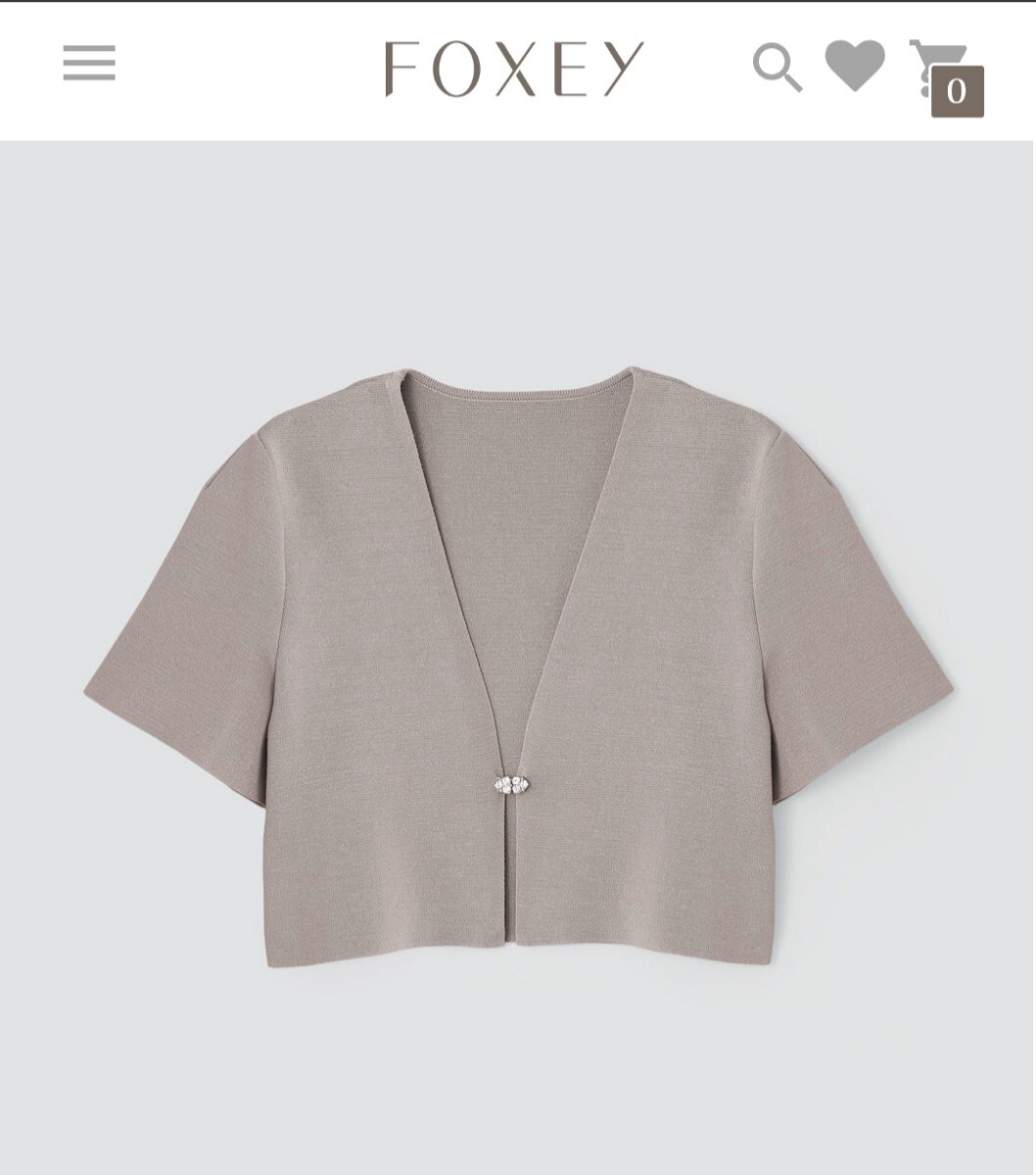Open the hamburger menu
This screenshot has width=1036, height=1175.
(89, 64)
